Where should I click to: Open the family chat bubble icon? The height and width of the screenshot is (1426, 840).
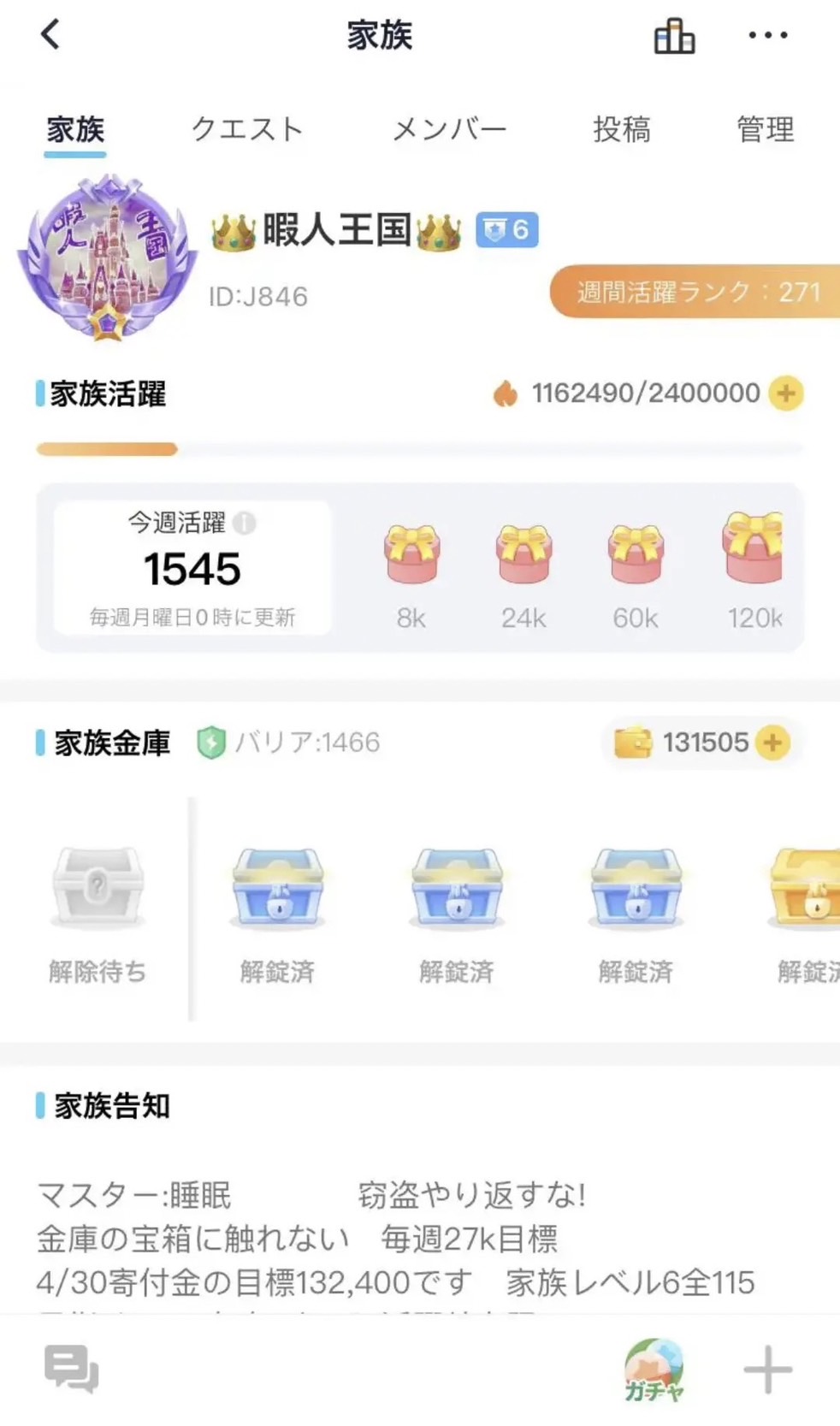click(71, 1369)
